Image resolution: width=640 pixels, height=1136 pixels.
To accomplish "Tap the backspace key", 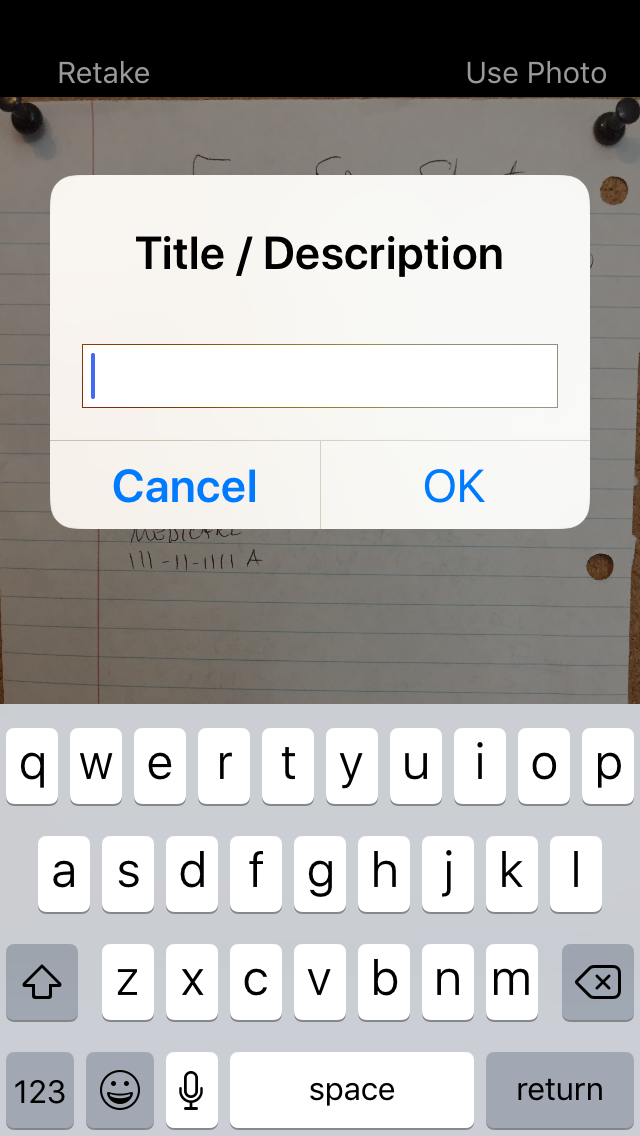I will coord(598,982).
